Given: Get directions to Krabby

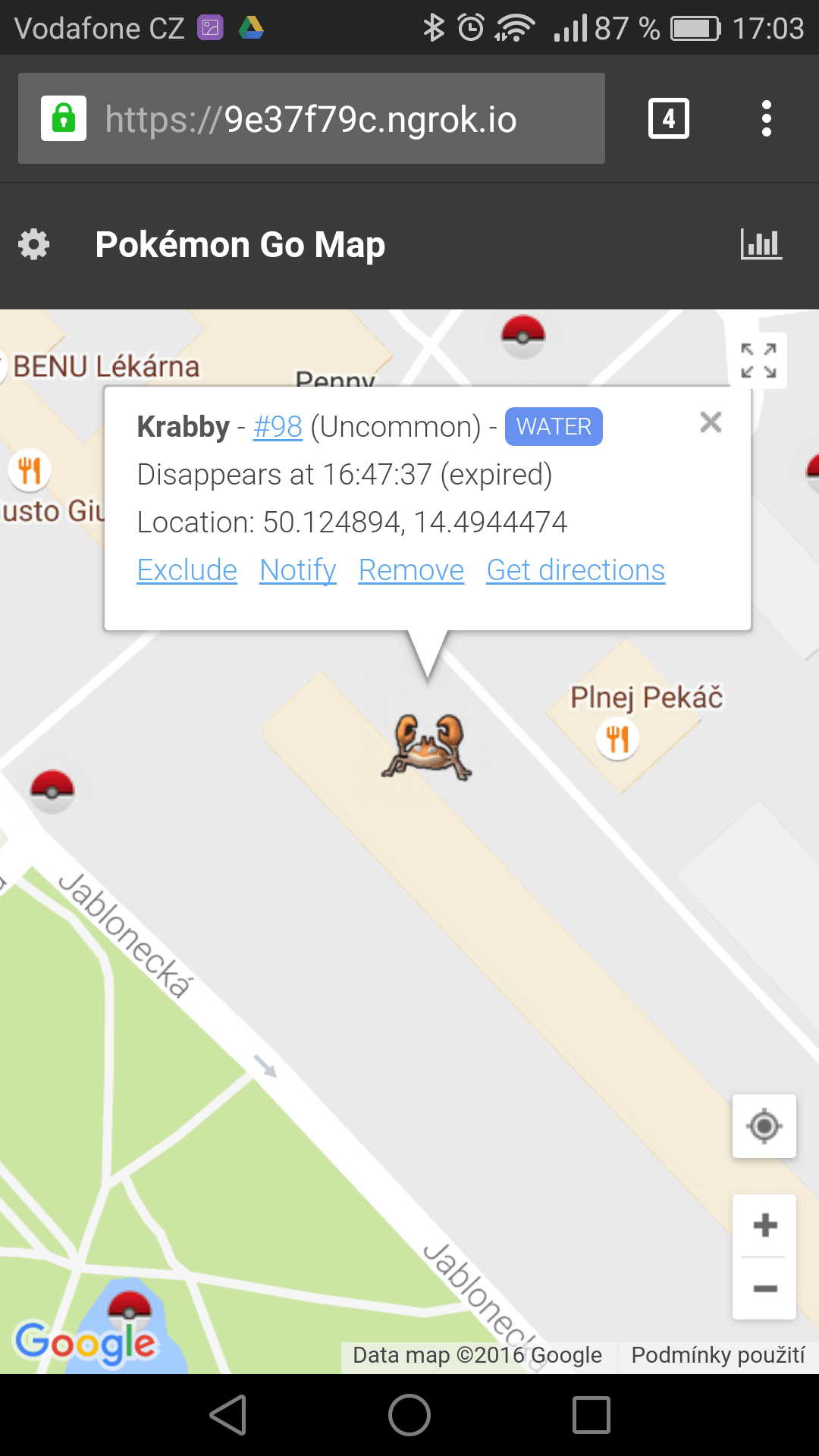Looking at the screenshot, I should click(576, 570).
